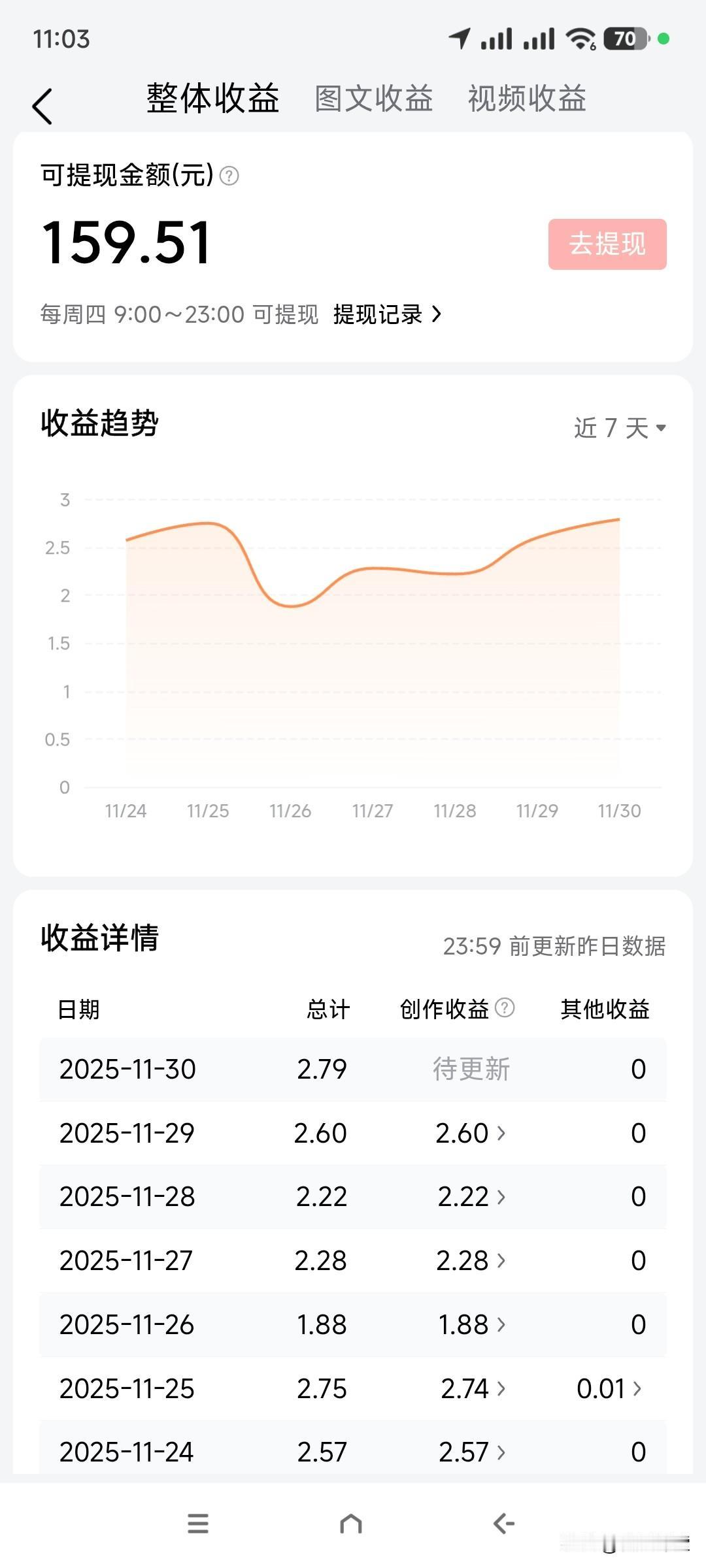Tap the back arrow at the top left

click(43, 105)
